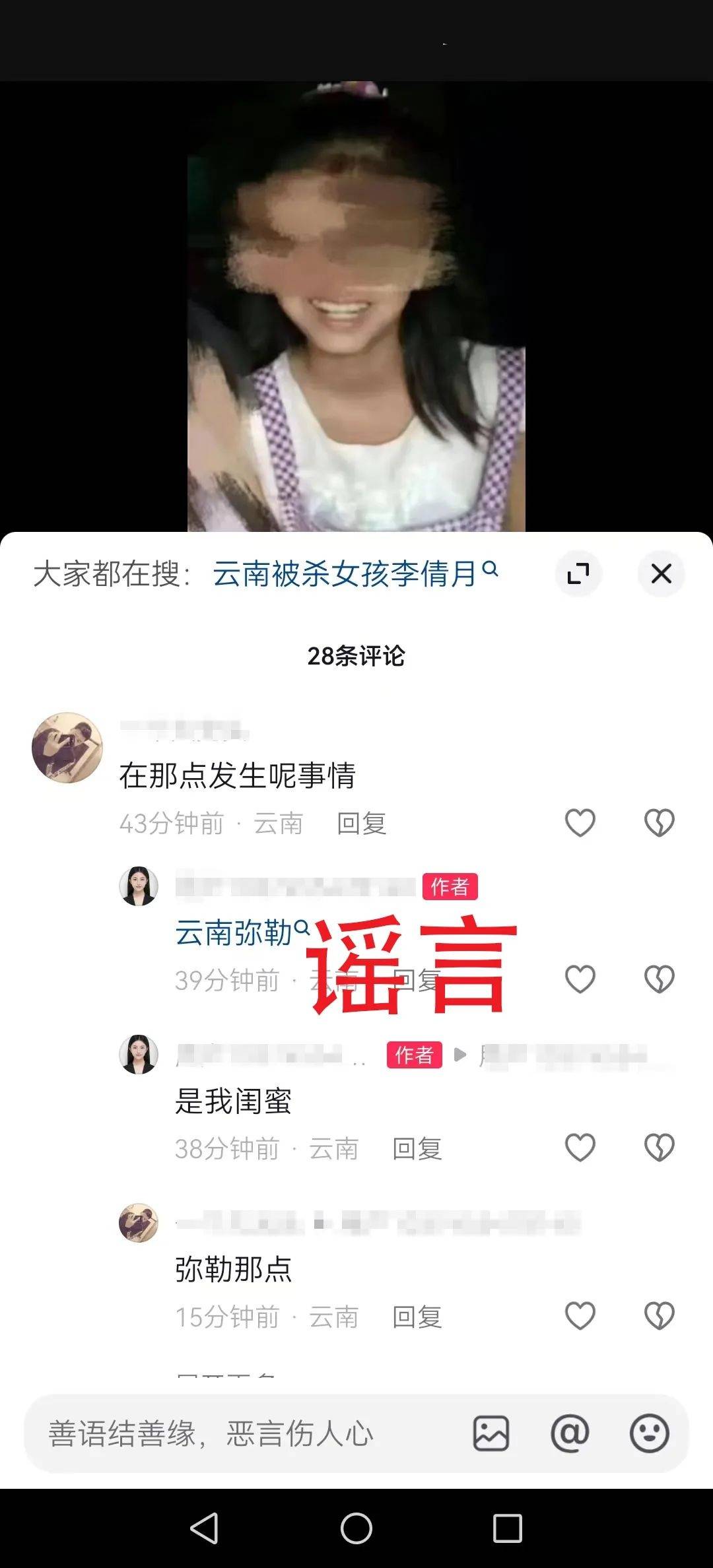713x1568 pixels.
Task: Reply to the comment 是我闺蜜
Action: tap(417, 1149)
